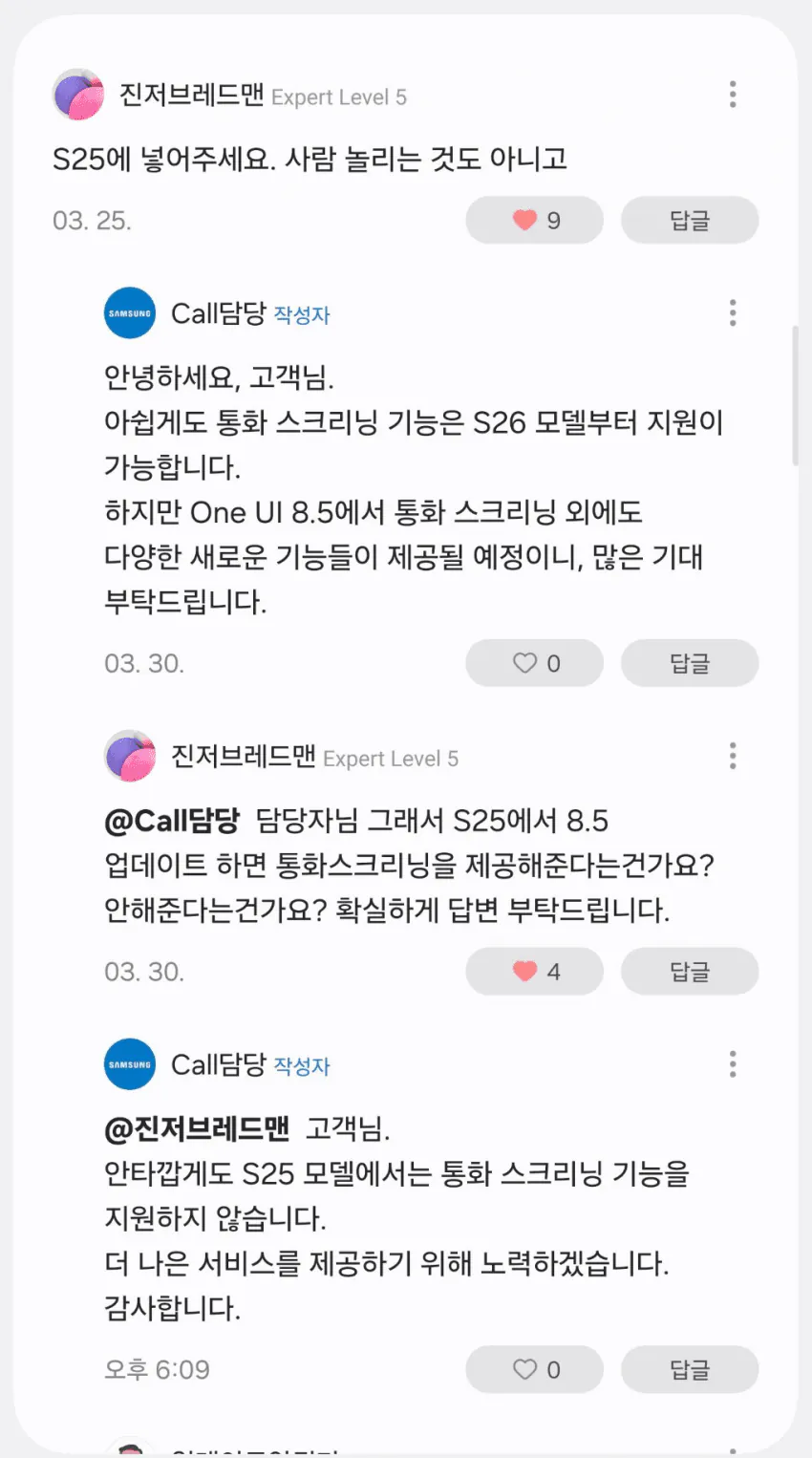
Task: Click 답글 on 진저브레드맨's first comment
Action: 690,220
